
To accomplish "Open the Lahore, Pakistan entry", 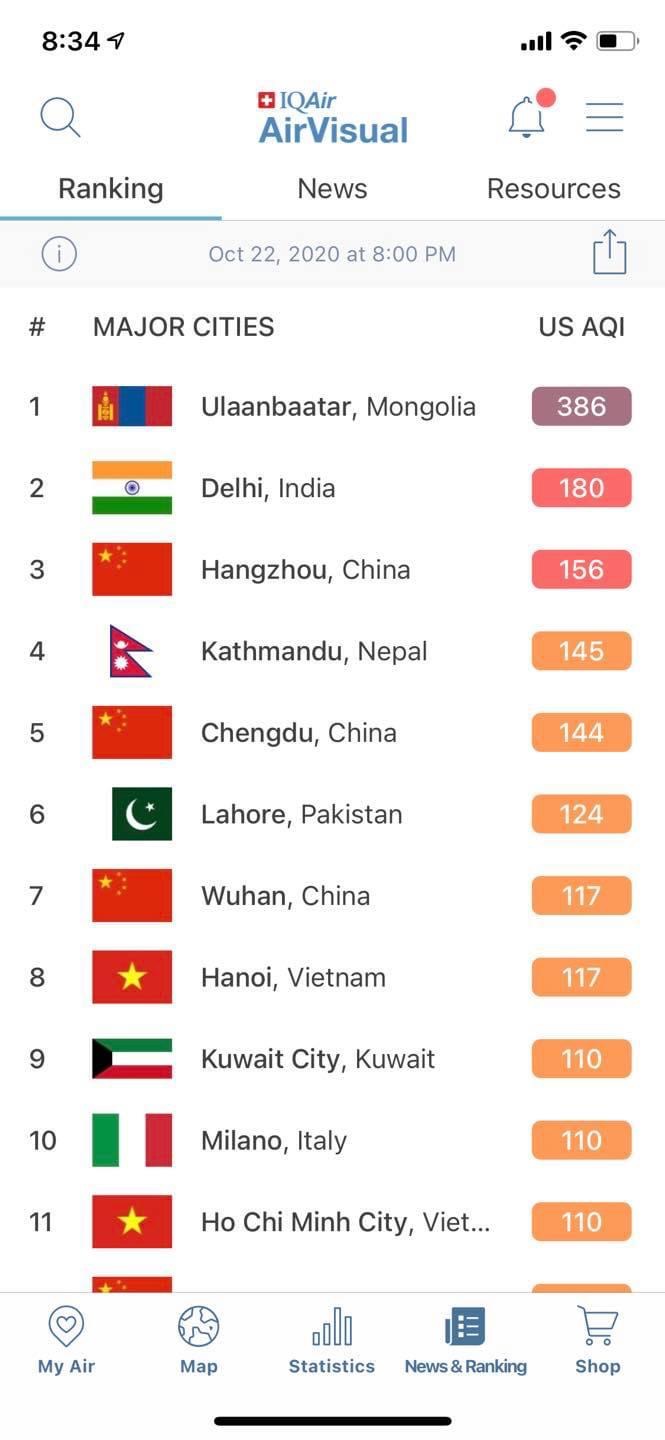I will (x=332, y=814).
